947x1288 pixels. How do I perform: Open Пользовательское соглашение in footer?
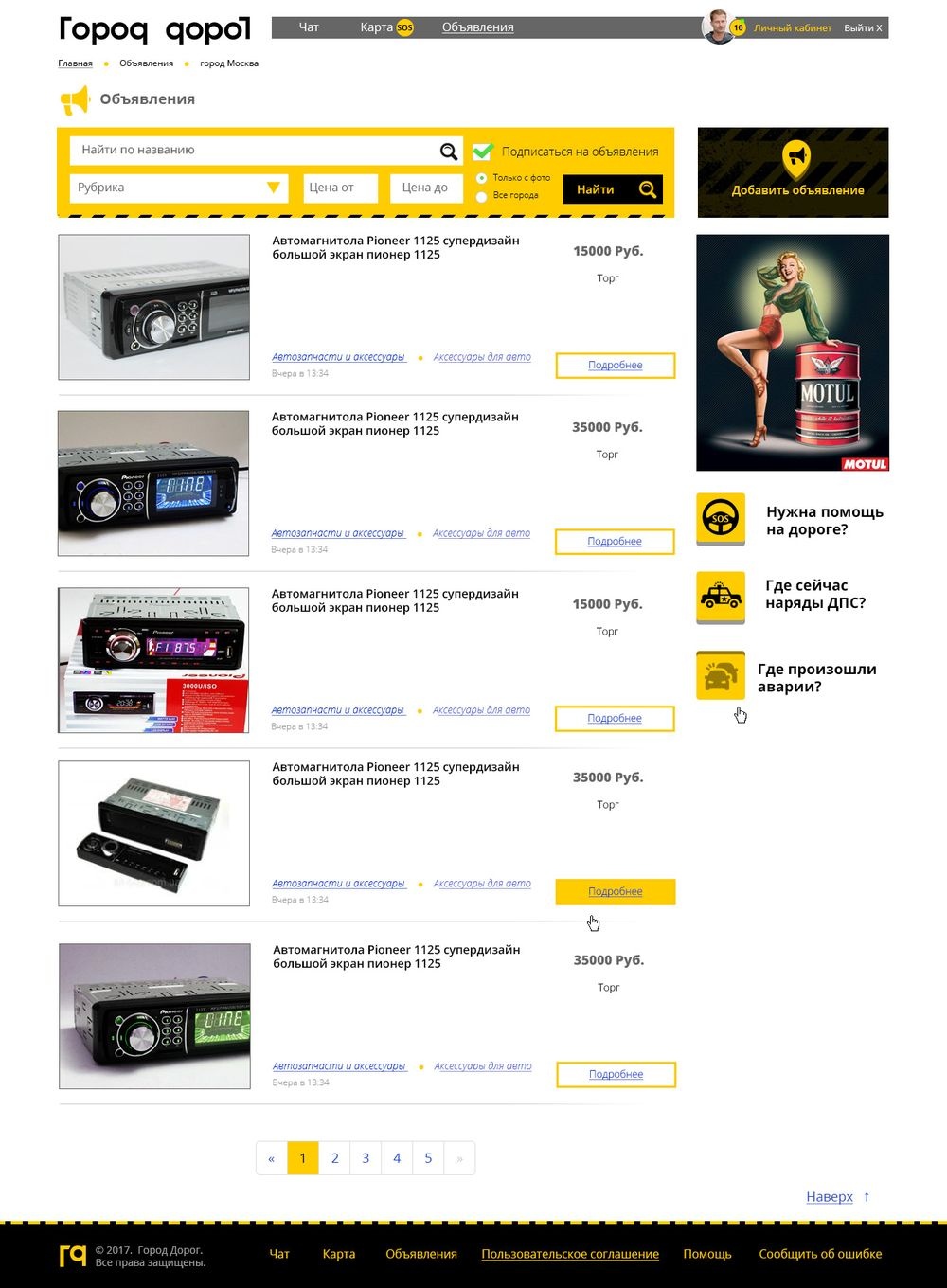click(x=570, y=1254)
